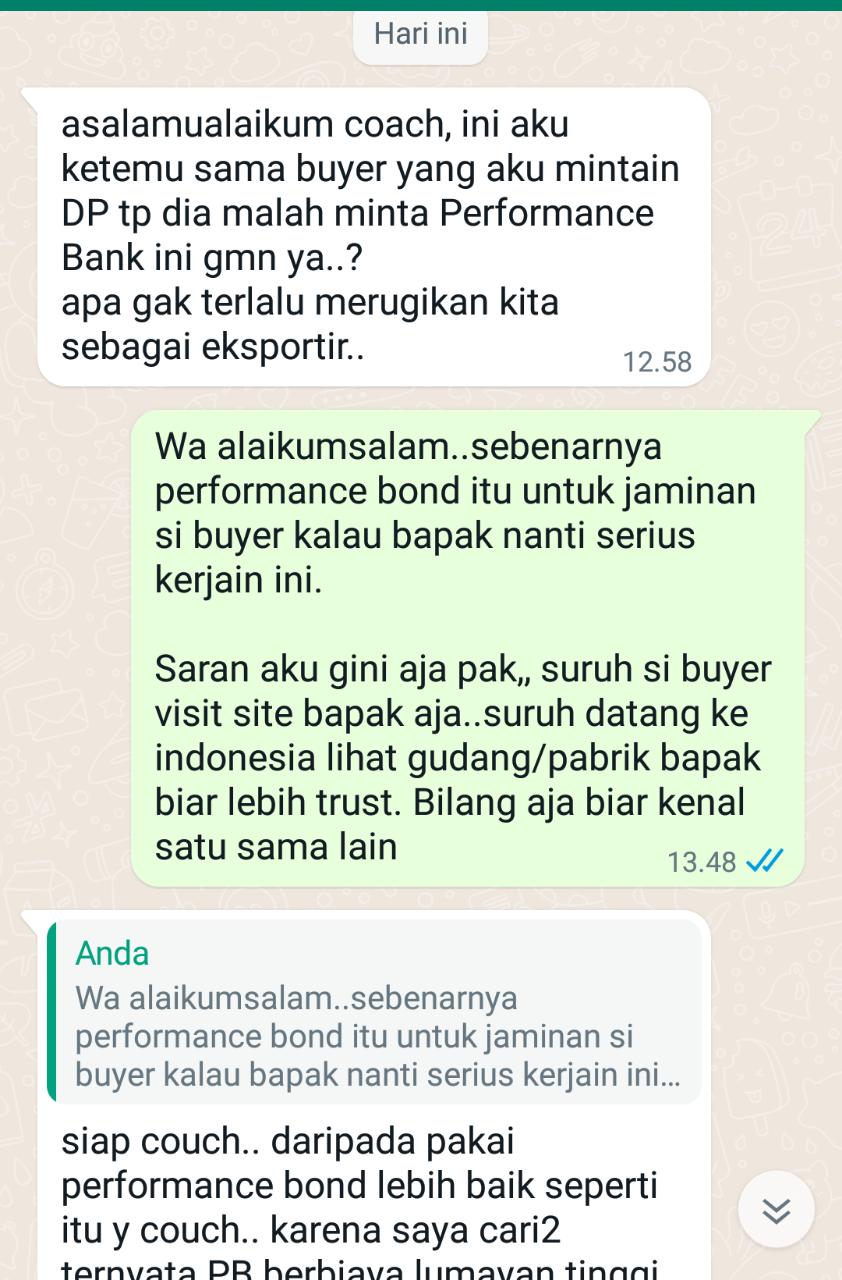Jump to the latest messages with the down arrow
Screen dimensions: 842x1280
[x=777, y=1211]
